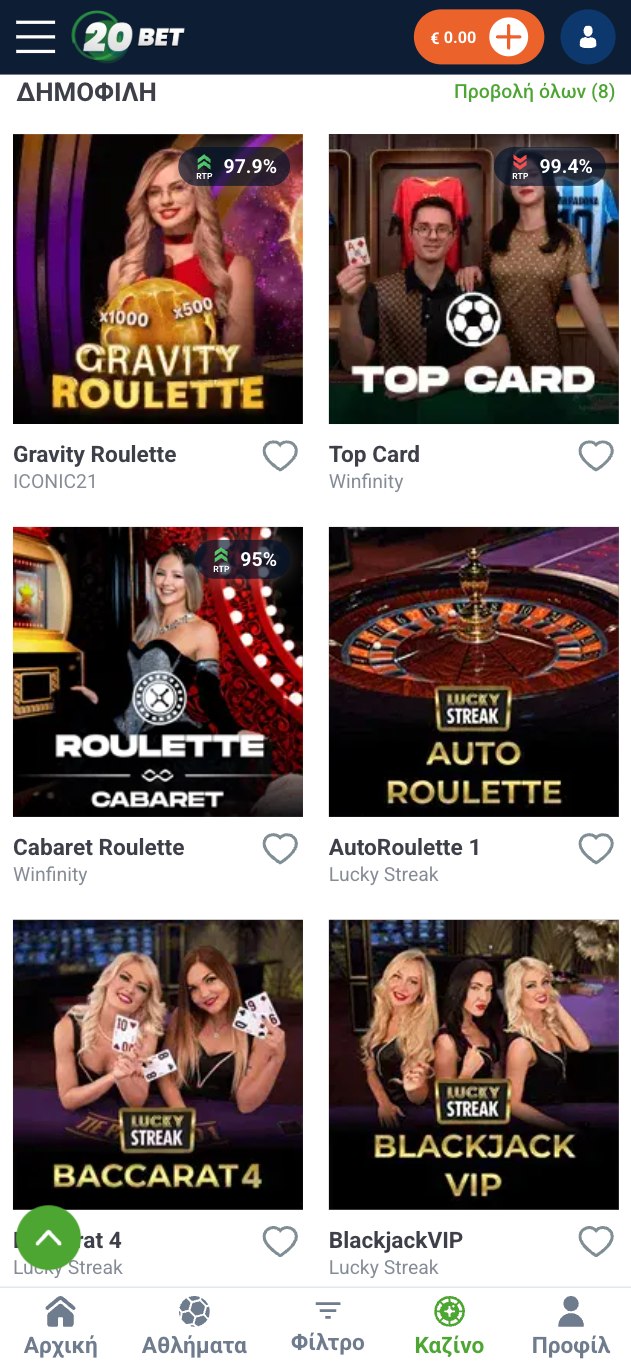Tap the green scroll-to-top arrow button
Image resolution: width=631 pixels, height=1367 pixels.
[48, 1238]
